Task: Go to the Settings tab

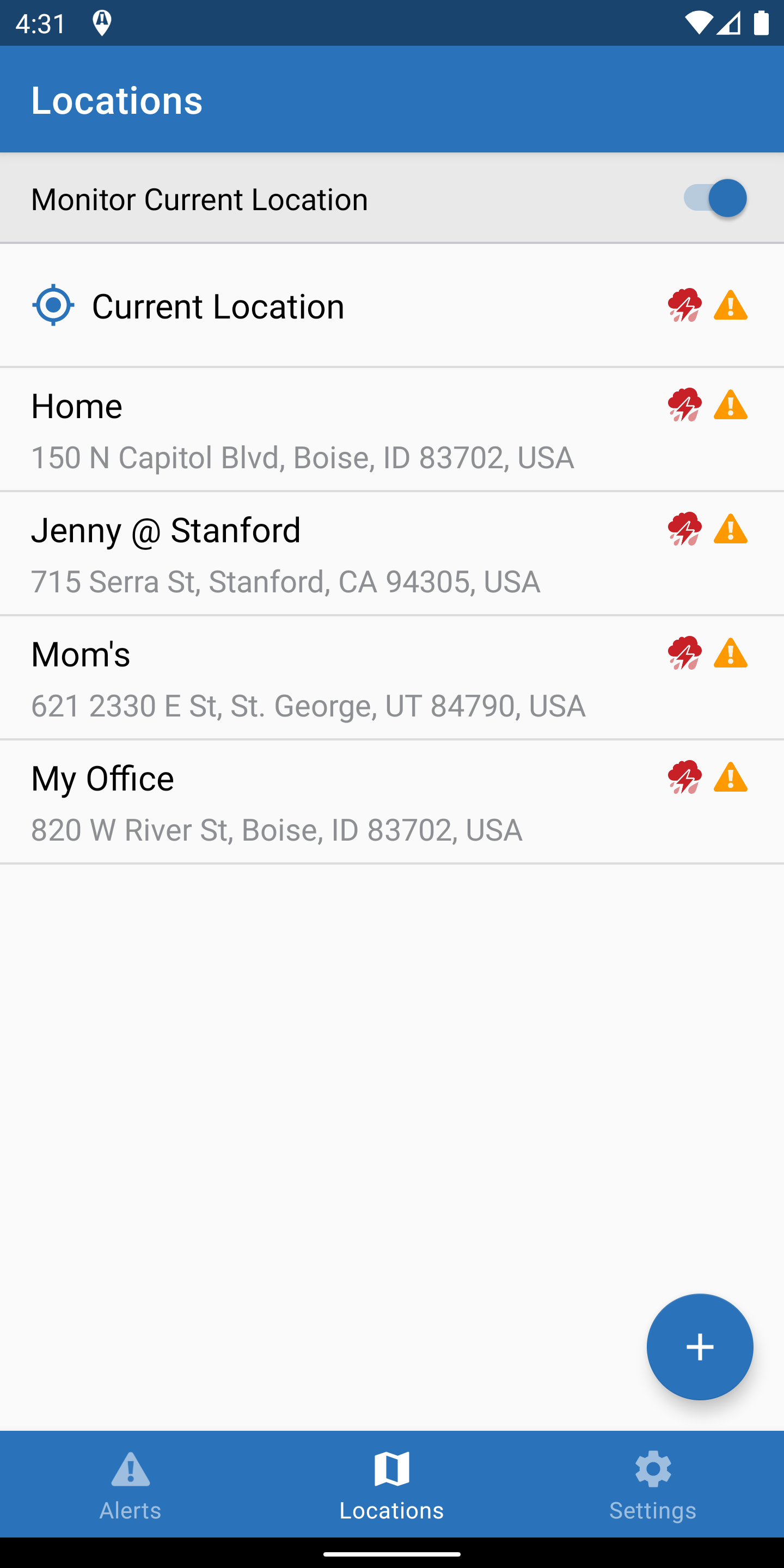Action: [653, 1484]
